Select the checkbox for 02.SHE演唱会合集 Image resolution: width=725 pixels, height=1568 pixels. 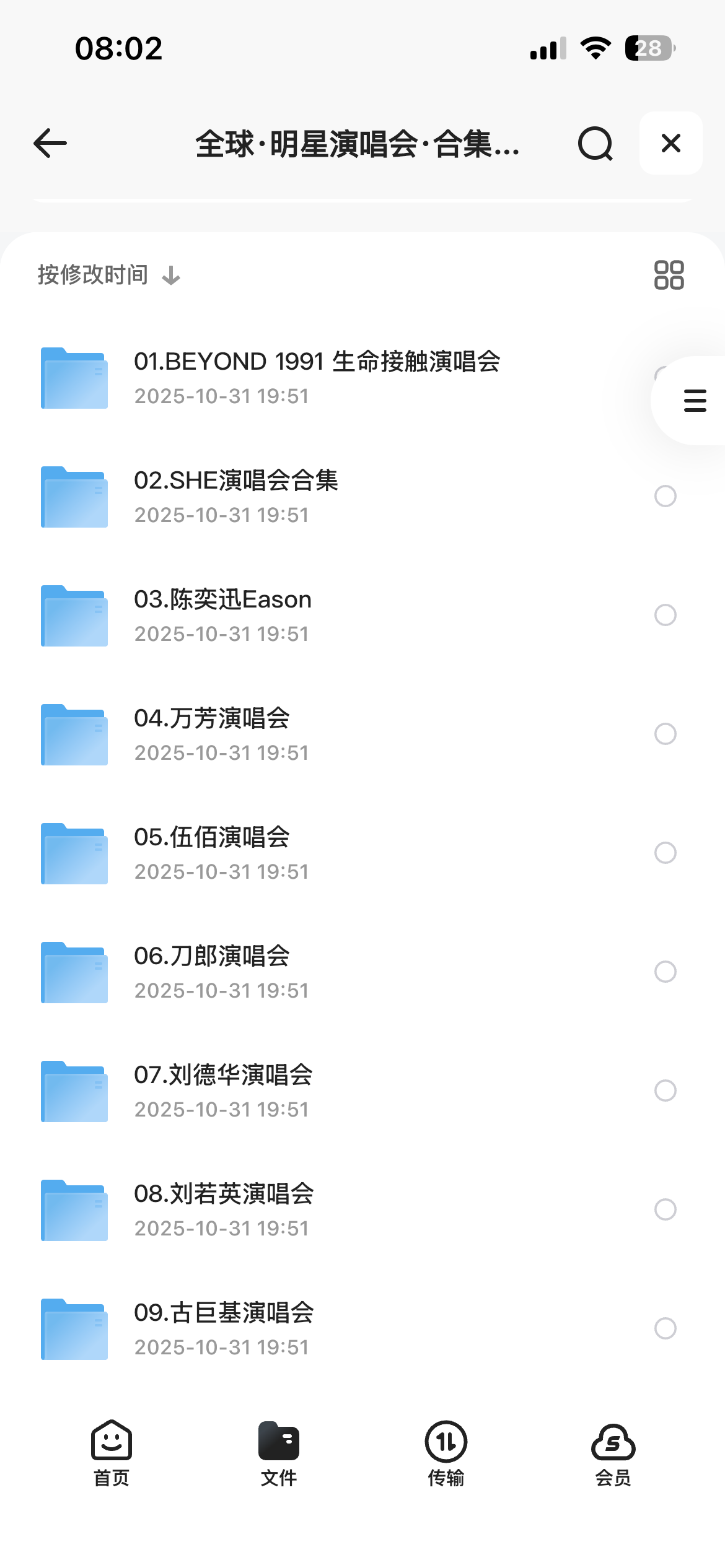click(666, 496)
